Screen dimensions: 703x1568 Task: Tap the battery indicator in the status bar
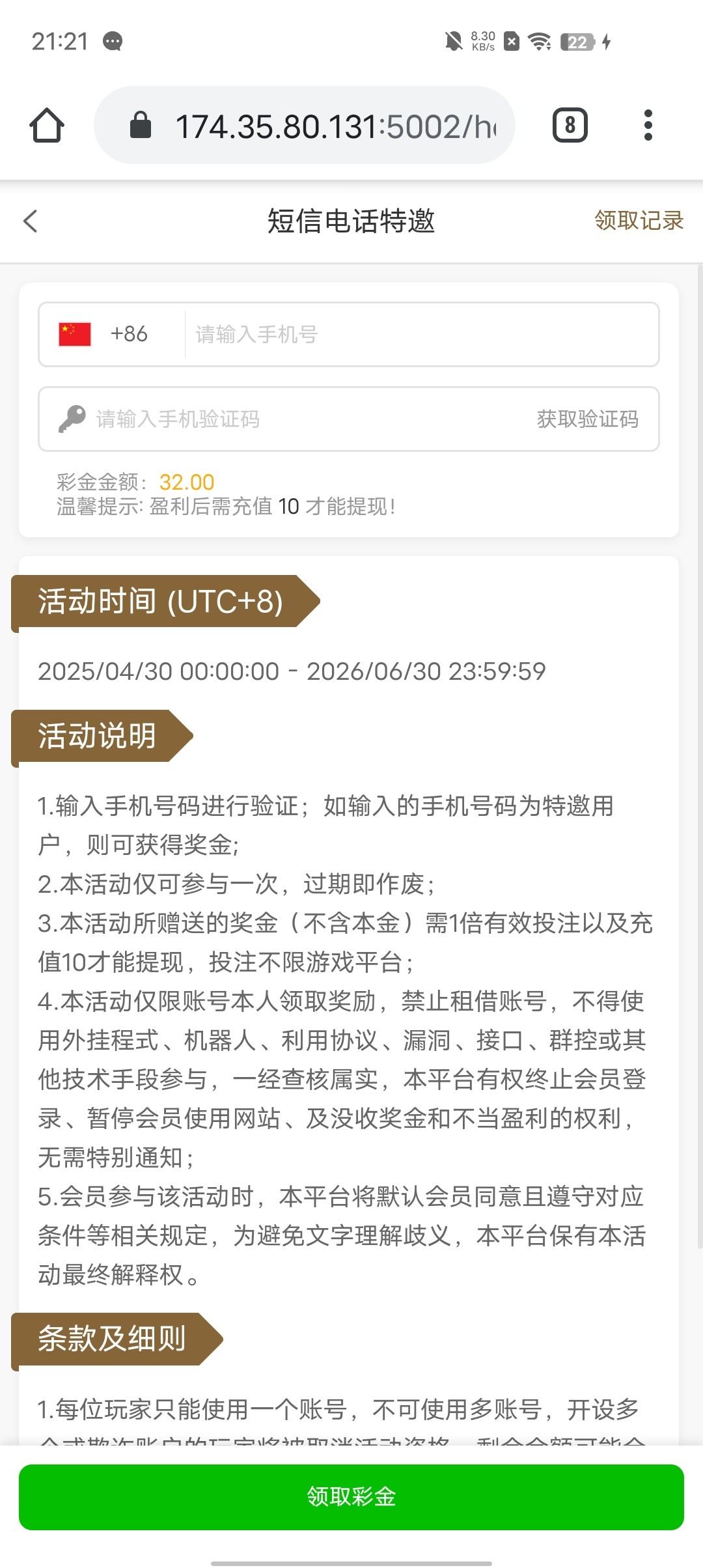click(x=577, y=42)
